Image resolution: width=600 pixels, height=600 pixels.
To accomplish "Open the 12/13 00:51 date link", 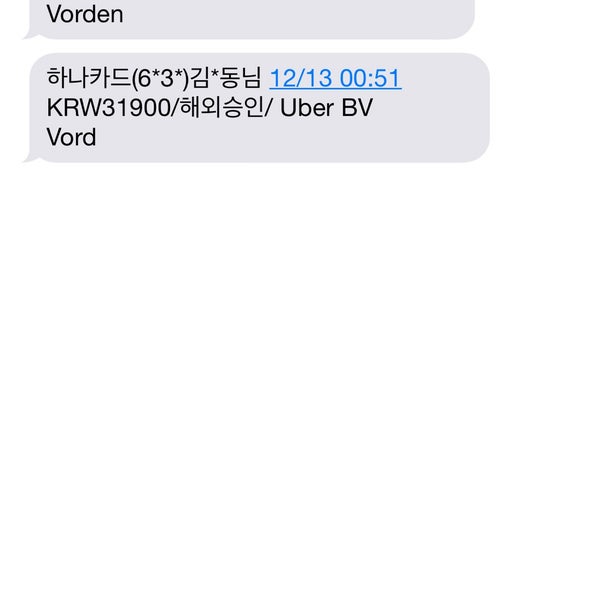I will click(x=335, y=79).
